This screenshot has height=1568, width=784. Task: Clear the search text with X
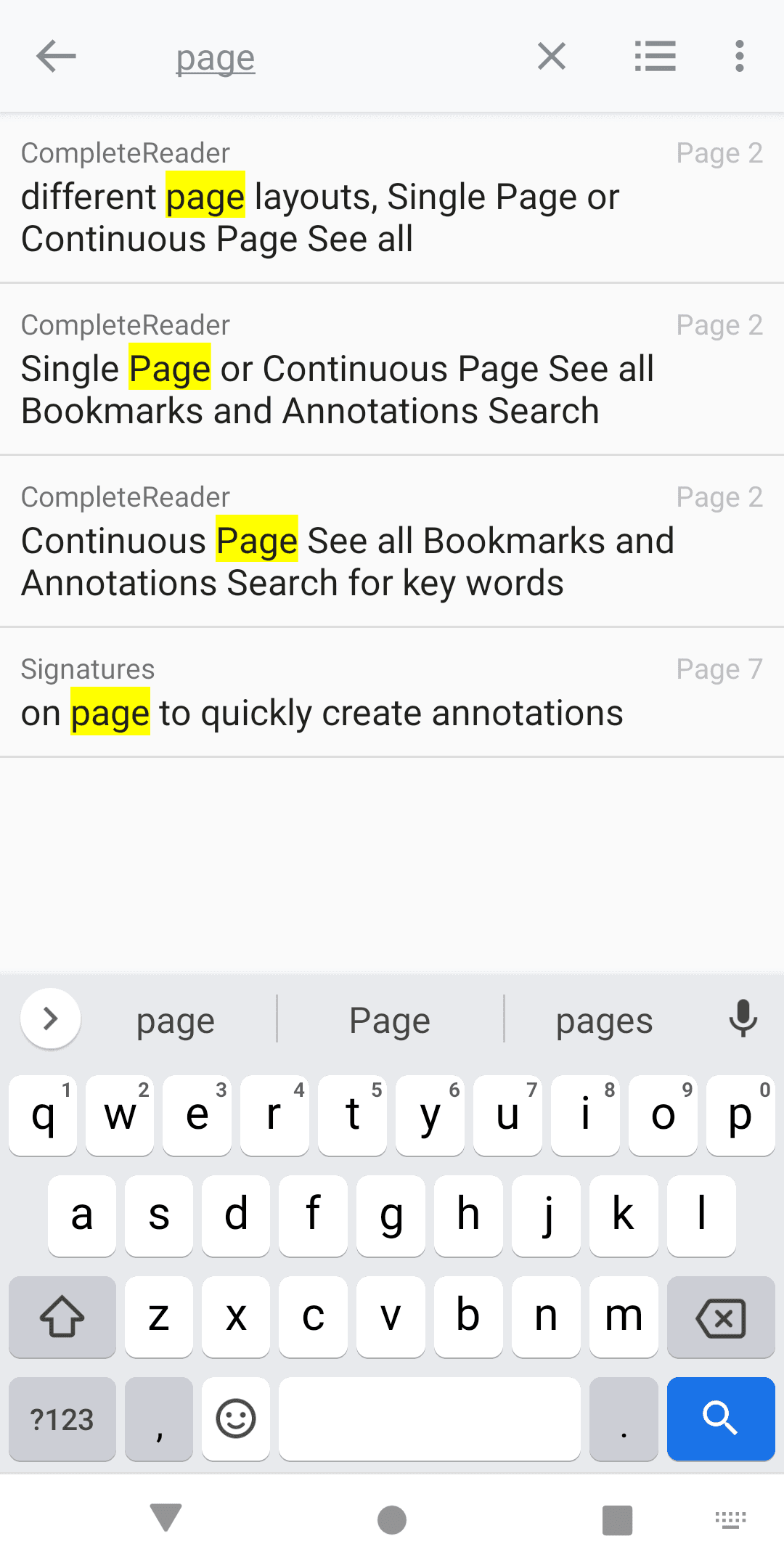[x=552, y=57]
